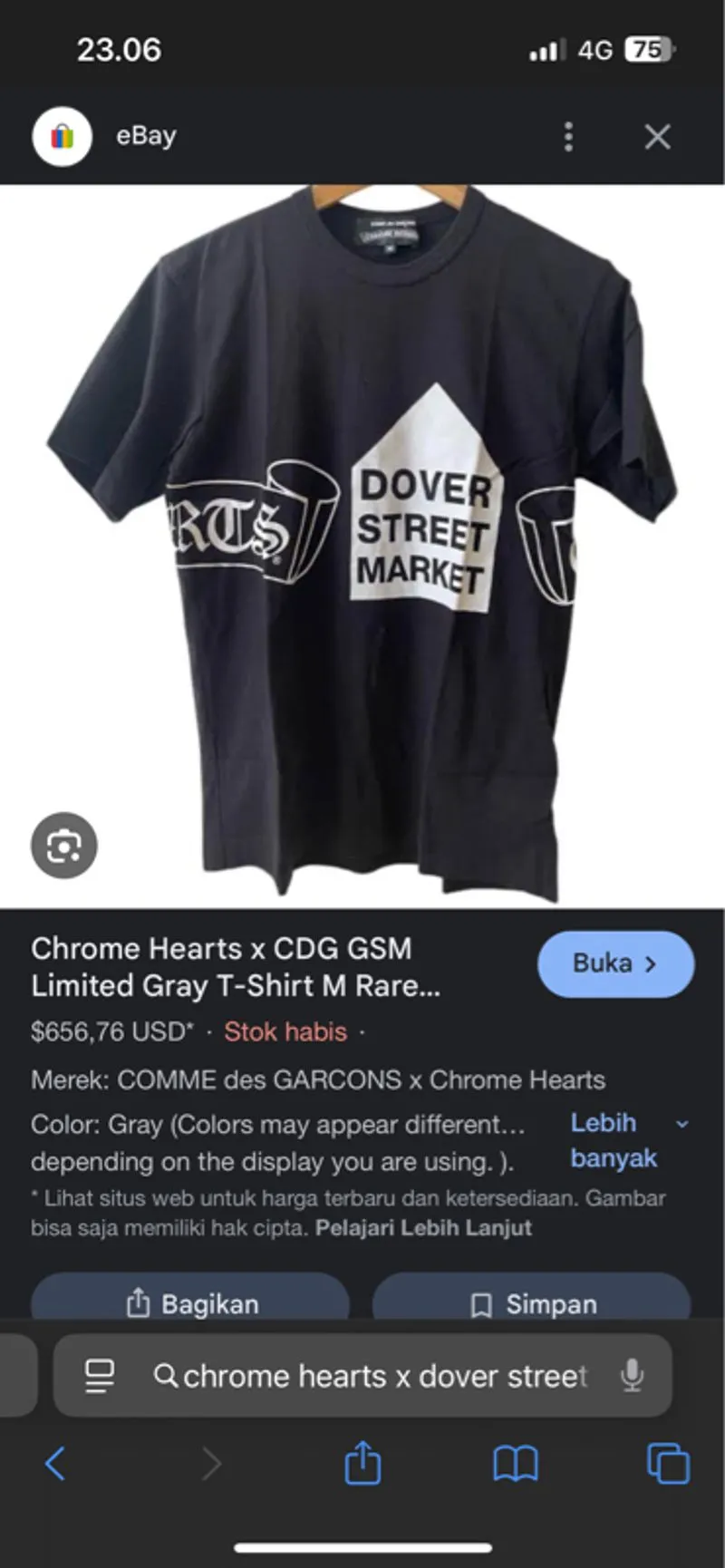Activate the microphone in the search bar
The width and height of the screenshot is (725, 1568).
(632, 1375)
